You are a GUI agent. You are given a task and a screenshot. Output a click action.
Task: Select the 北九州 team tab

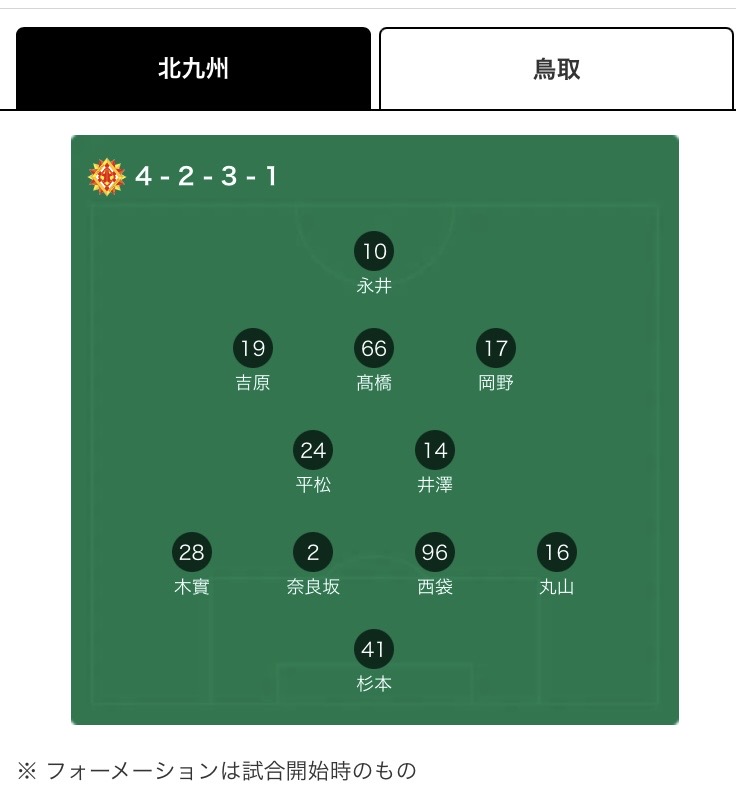coord(193,69)
